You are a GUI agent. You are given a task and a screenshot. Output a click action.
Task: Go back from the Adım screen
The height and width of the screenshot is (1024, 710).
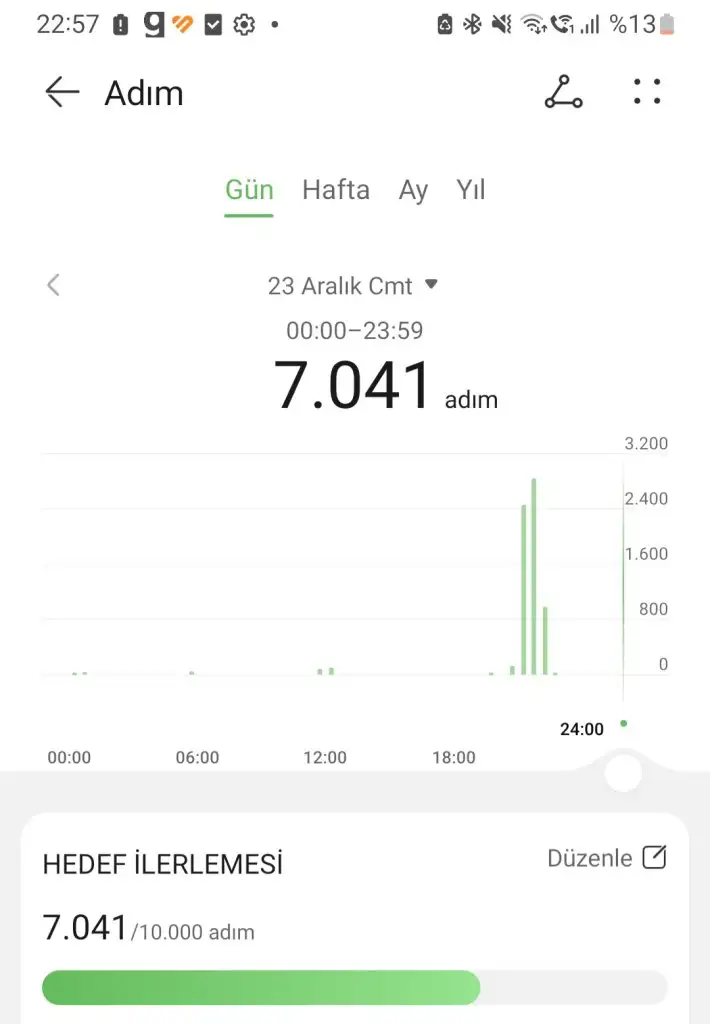62,93
